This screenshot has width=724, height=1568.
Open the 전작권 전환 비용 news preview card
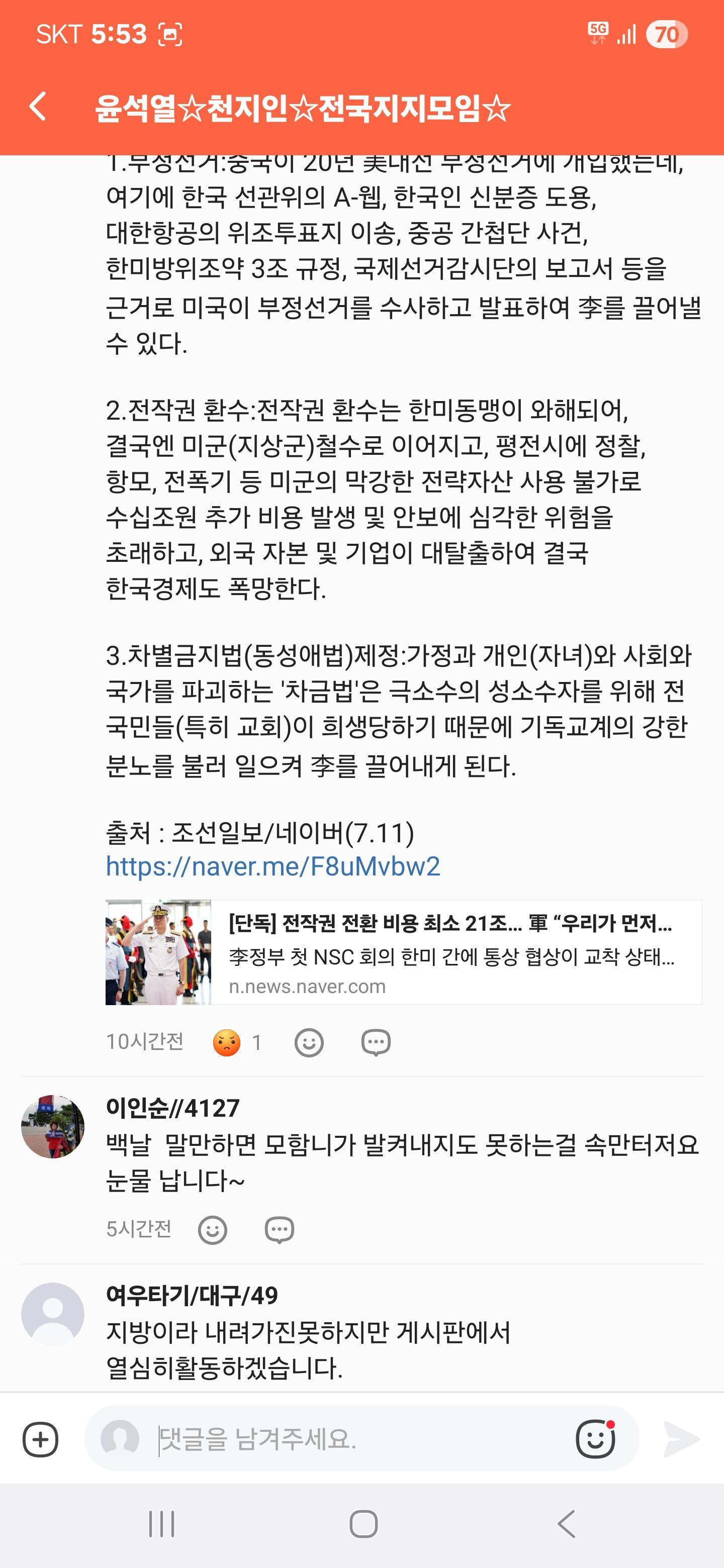(403, 952)
